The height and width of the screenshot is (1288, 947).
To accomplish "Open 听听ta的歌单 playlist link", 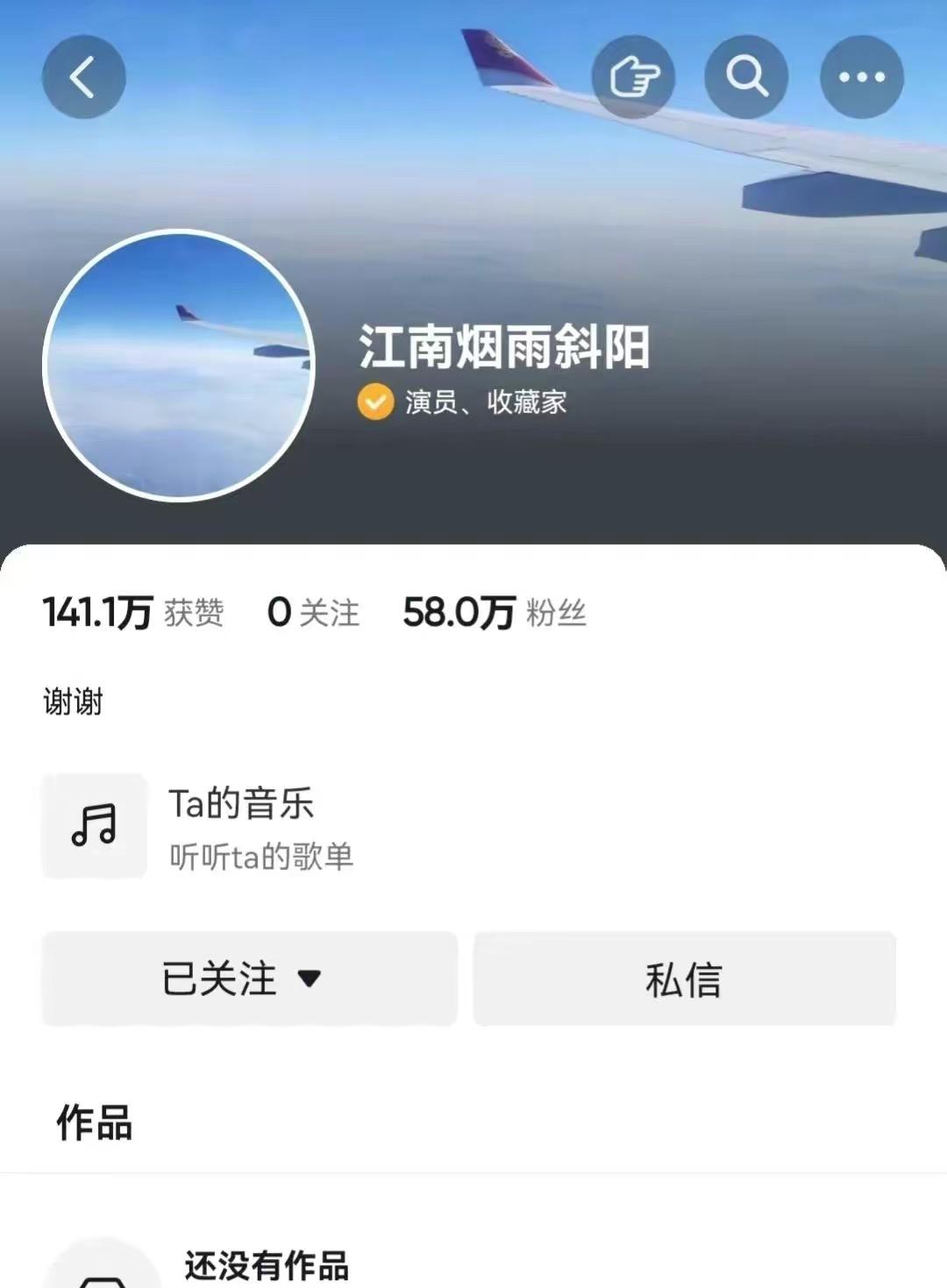I will 260,858.
